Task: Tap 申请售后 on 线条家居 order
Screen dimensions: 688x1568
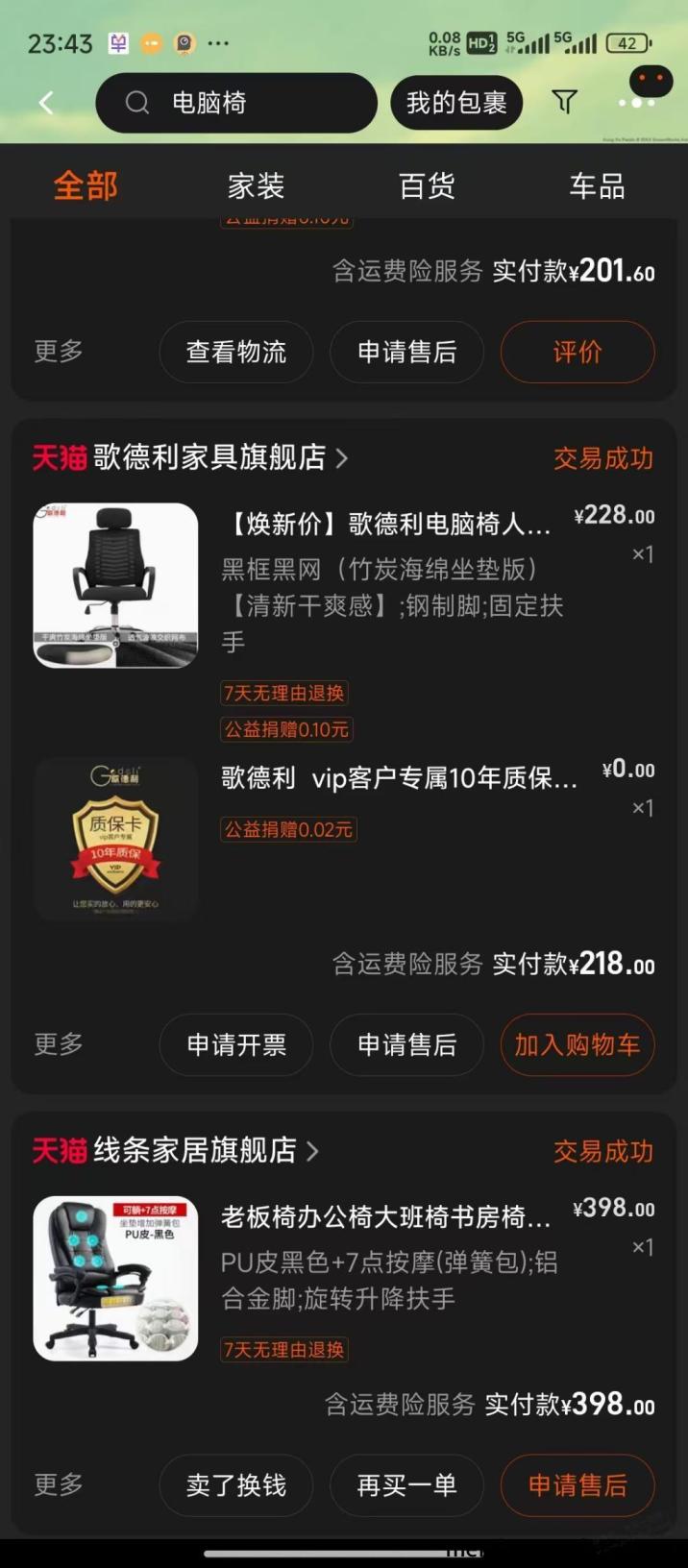Action: [577, 1485]
